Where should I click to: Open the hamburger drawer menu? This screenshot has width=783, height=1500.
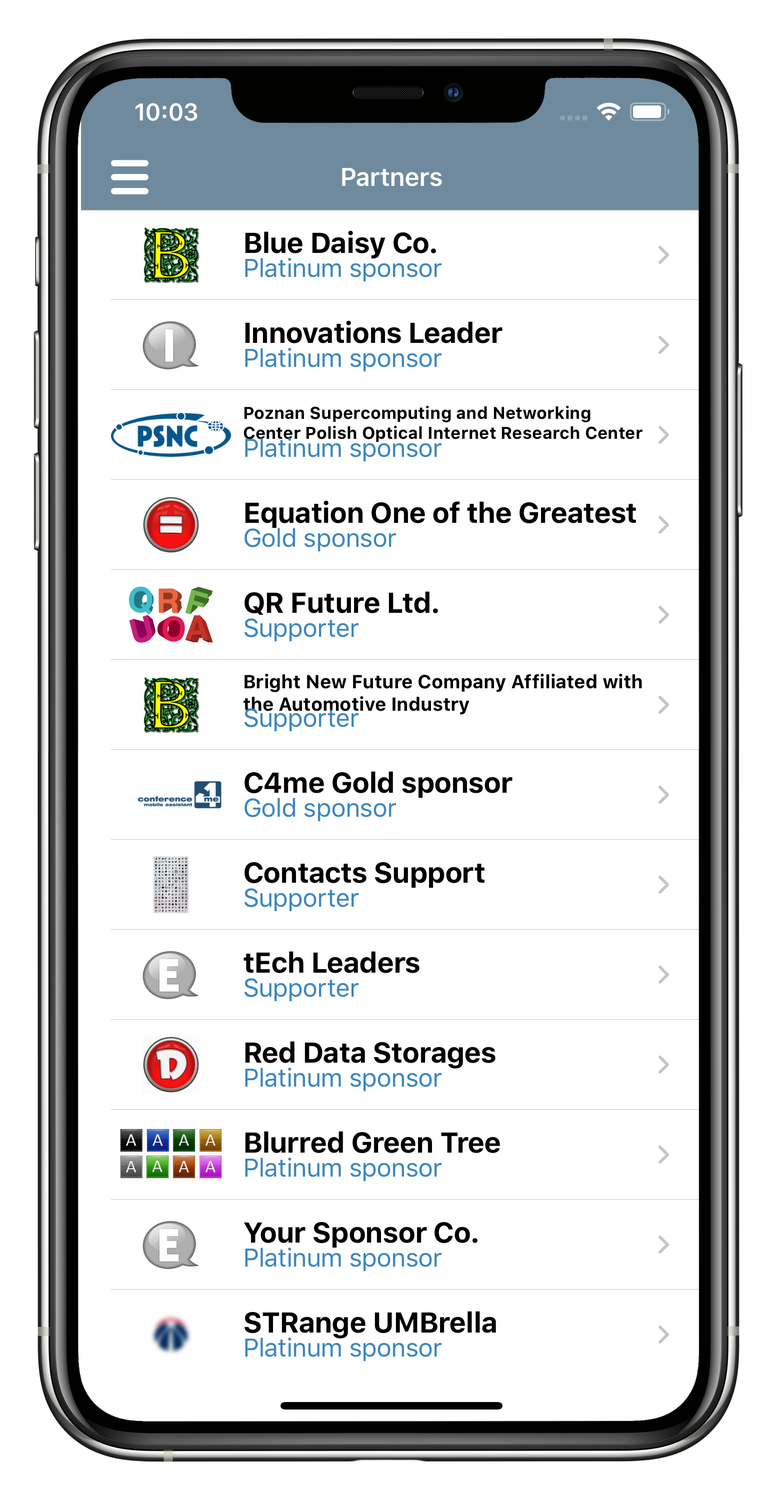click(130, 177)
